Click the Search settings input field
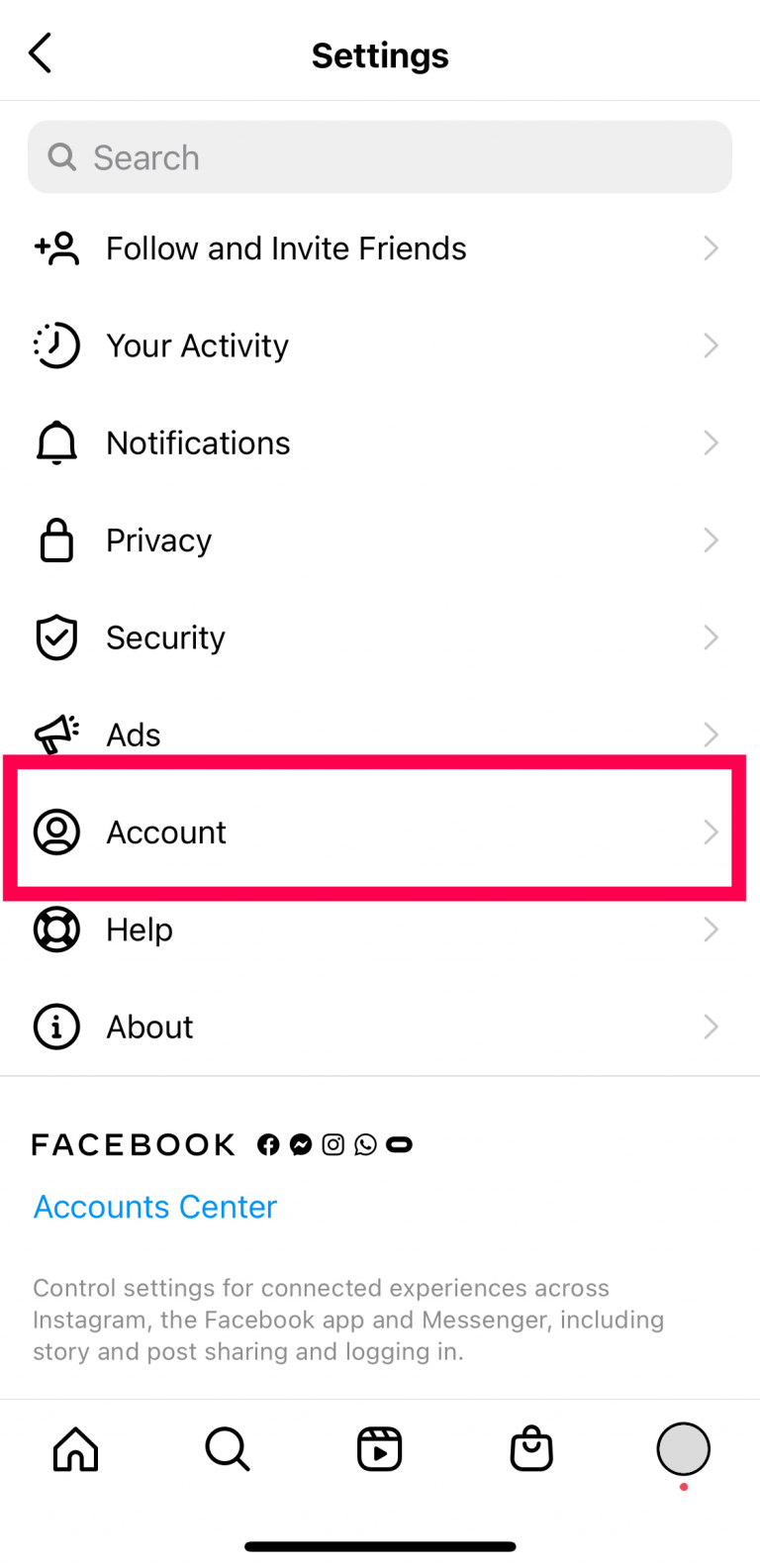This screenshot has height=1568, width=760. pyautogui.click(x=379, y=156)
